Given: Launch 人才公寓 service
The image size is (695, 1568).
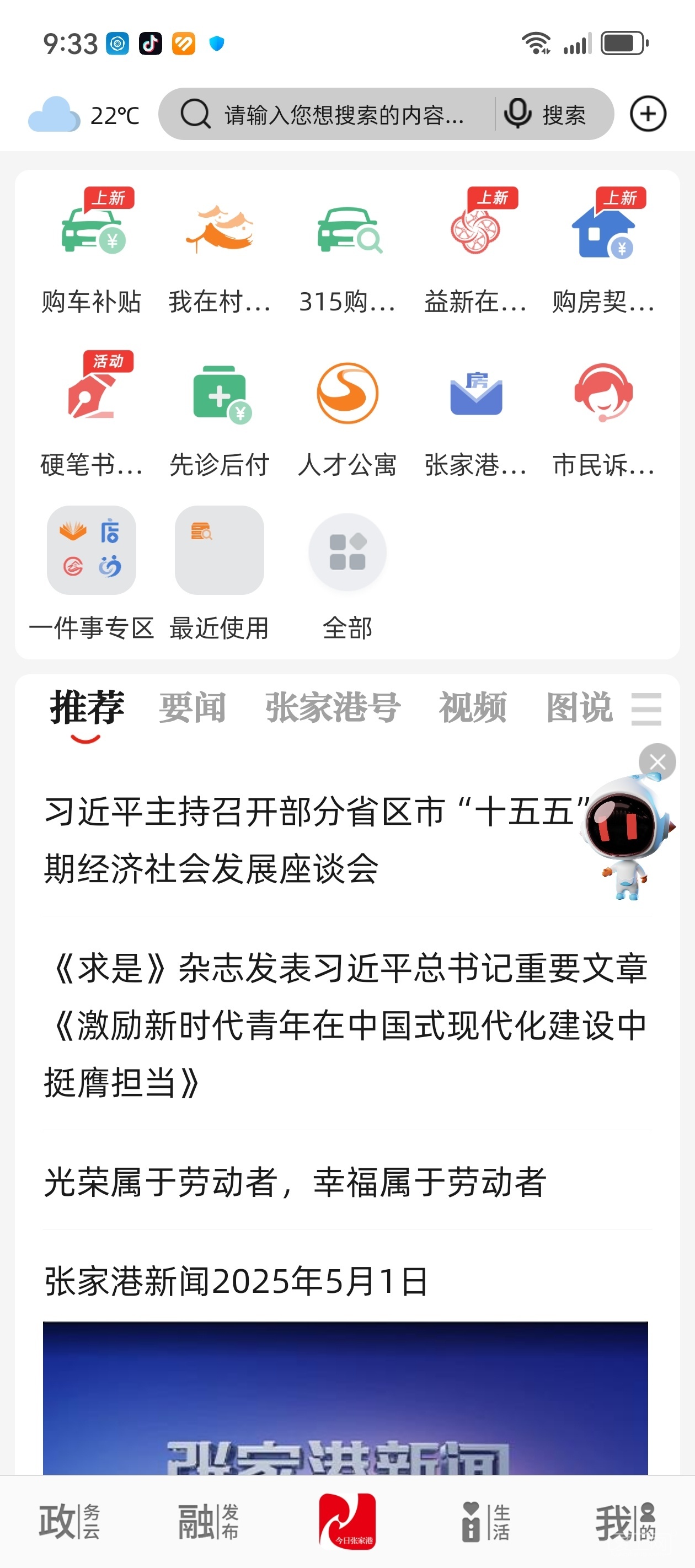Looking at the screenshot, I should click(x=347, y=414).
